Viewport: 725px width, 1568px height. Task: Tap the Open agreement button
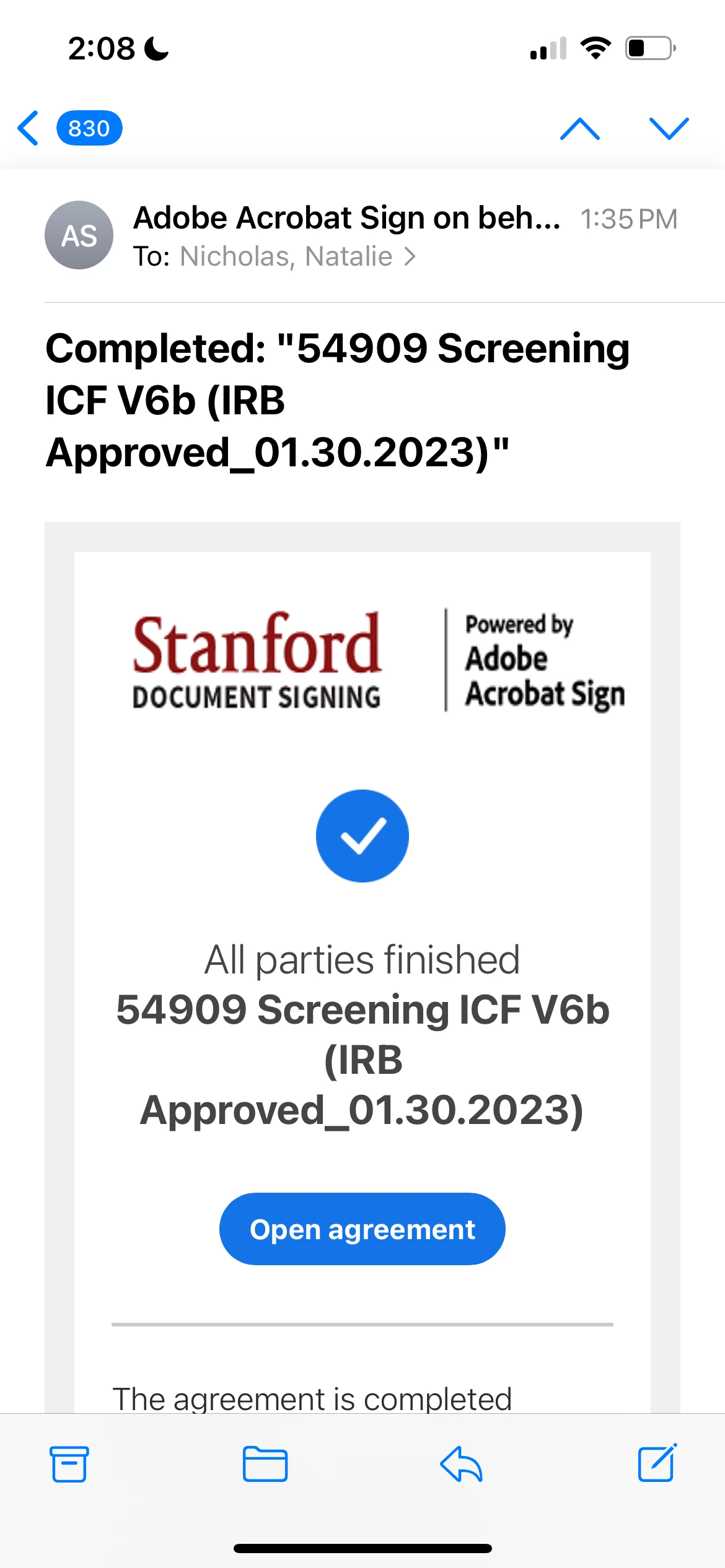tap(362, 1229)
